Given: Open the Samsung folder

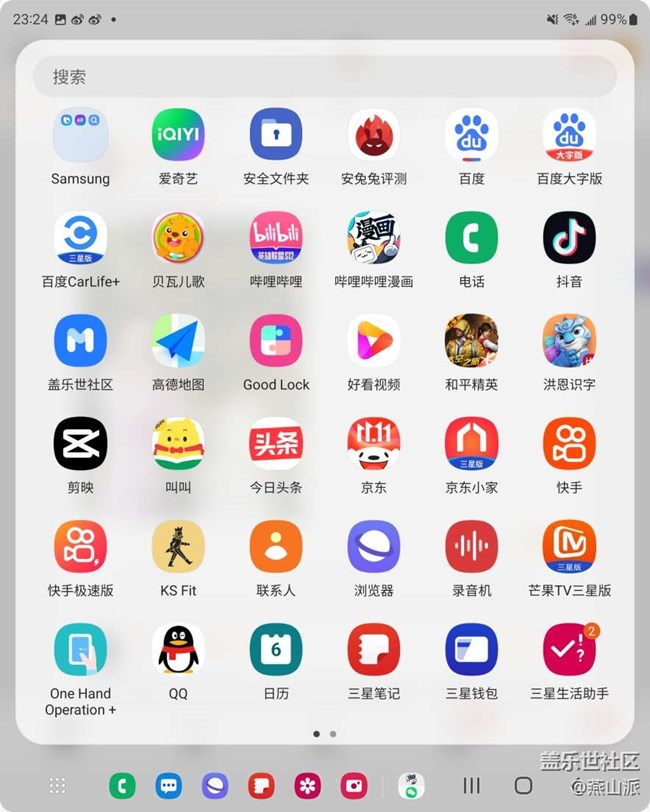Looking at the screenshot, I should point(80,135).
